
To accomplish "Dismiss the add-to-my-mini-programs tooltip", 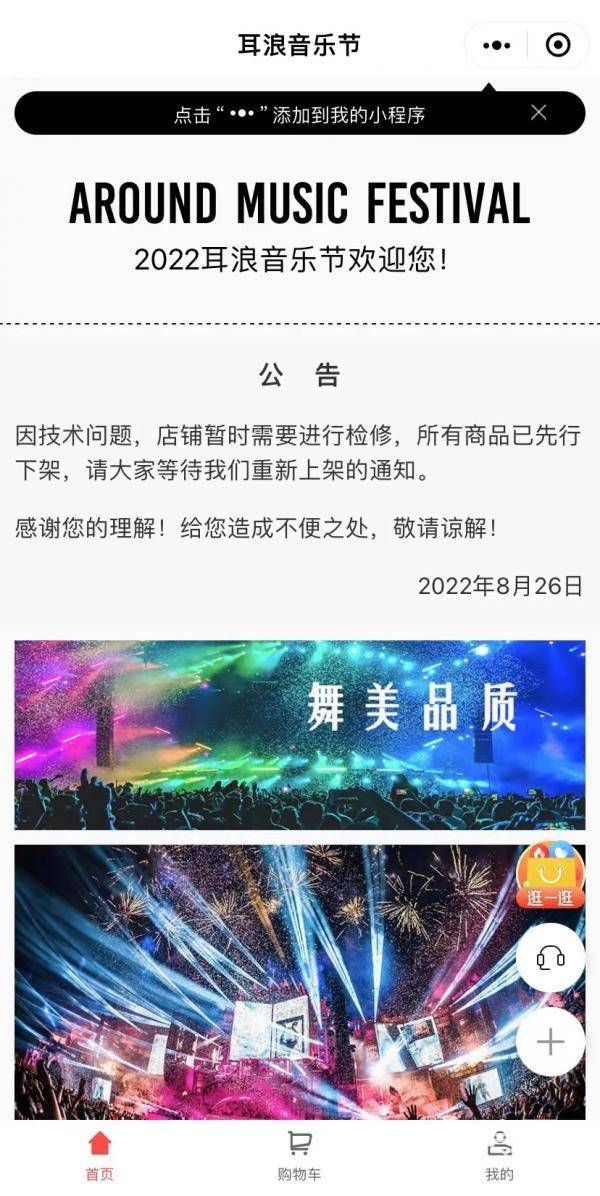I will click(539, 113).
